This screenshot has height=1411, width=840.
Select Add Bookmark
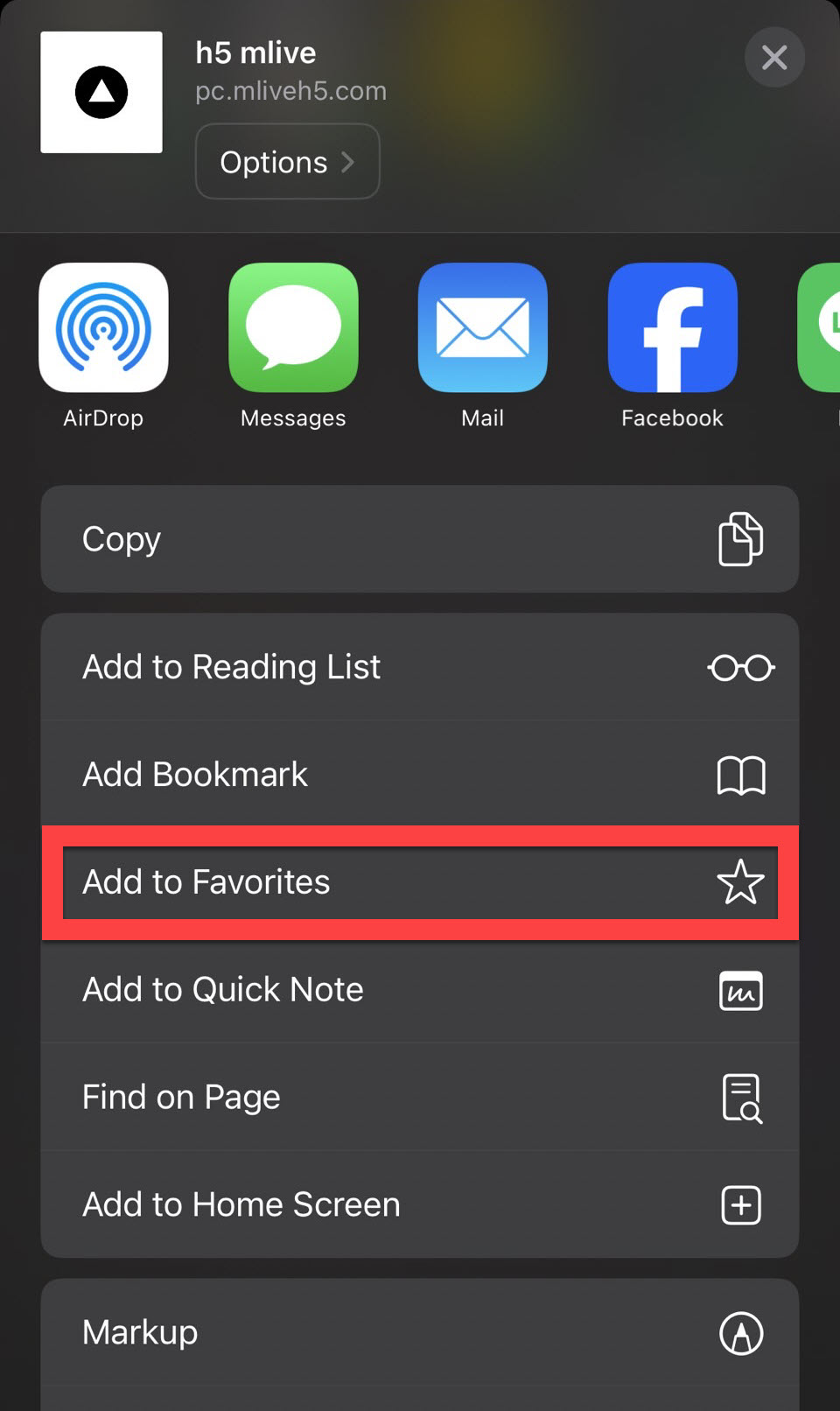(420, 775)
